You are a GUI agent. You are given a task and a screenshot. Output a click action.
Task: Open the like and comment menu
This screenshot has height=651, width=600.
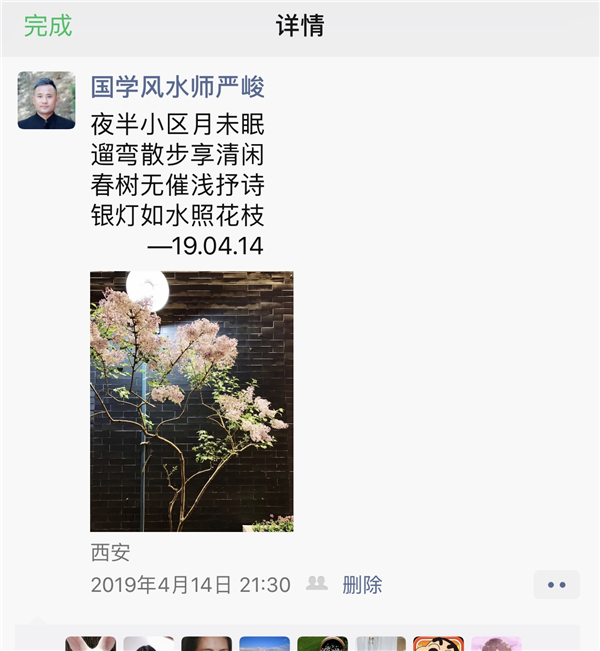(x=556, y=585)
